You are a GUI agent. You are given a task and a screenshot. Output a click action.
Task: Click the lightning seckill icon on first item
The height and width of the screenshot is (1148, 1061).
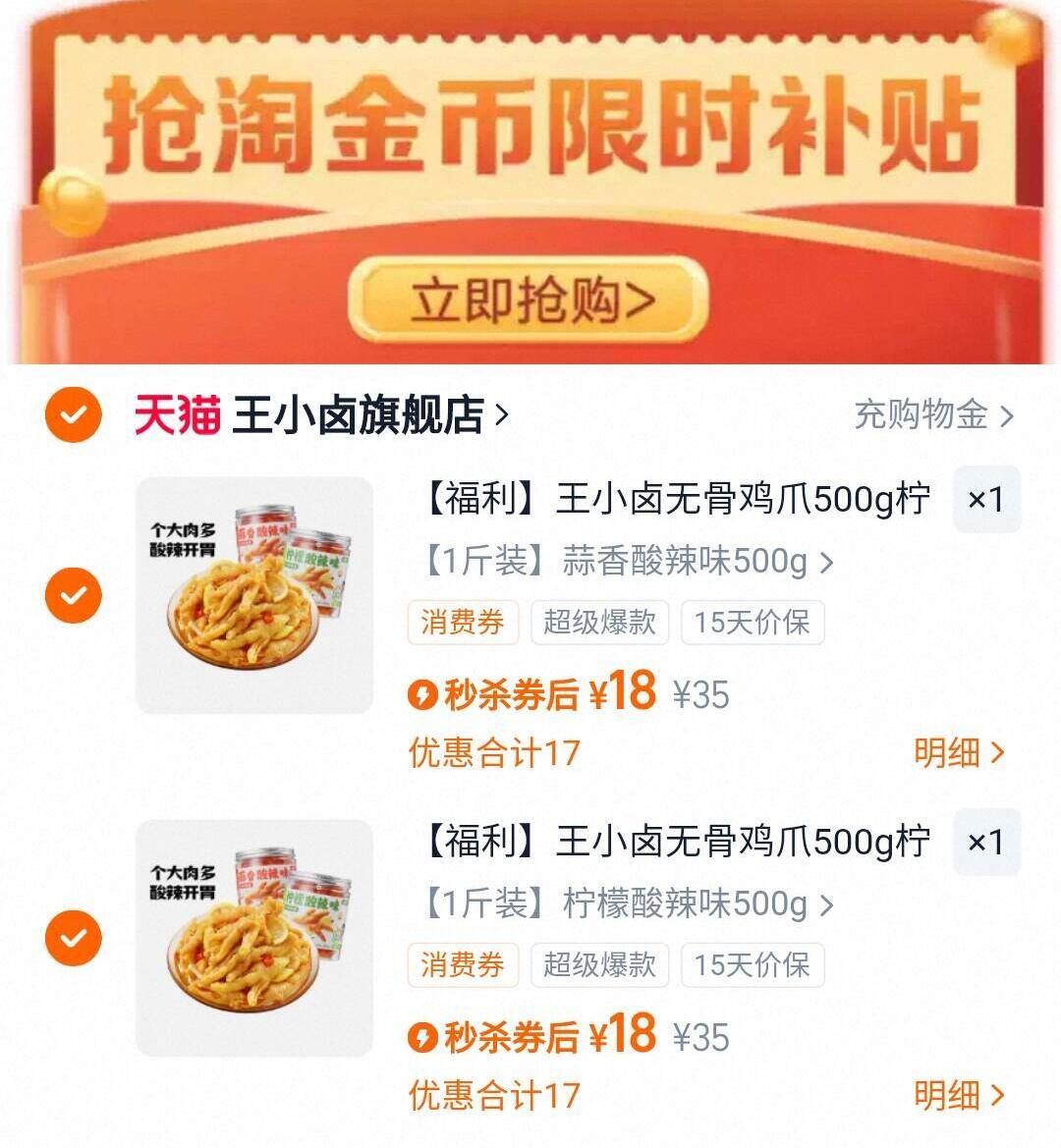click(423, 692)
